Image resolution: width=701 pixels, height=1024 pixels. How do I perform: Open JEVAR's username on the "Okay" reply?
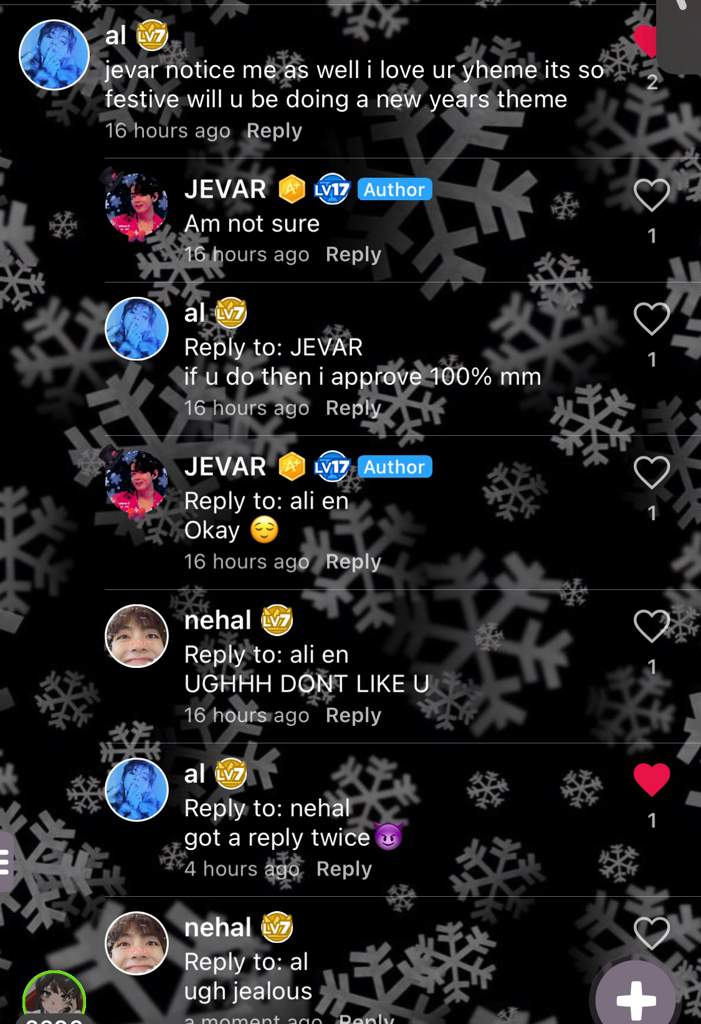pos(225,467)
